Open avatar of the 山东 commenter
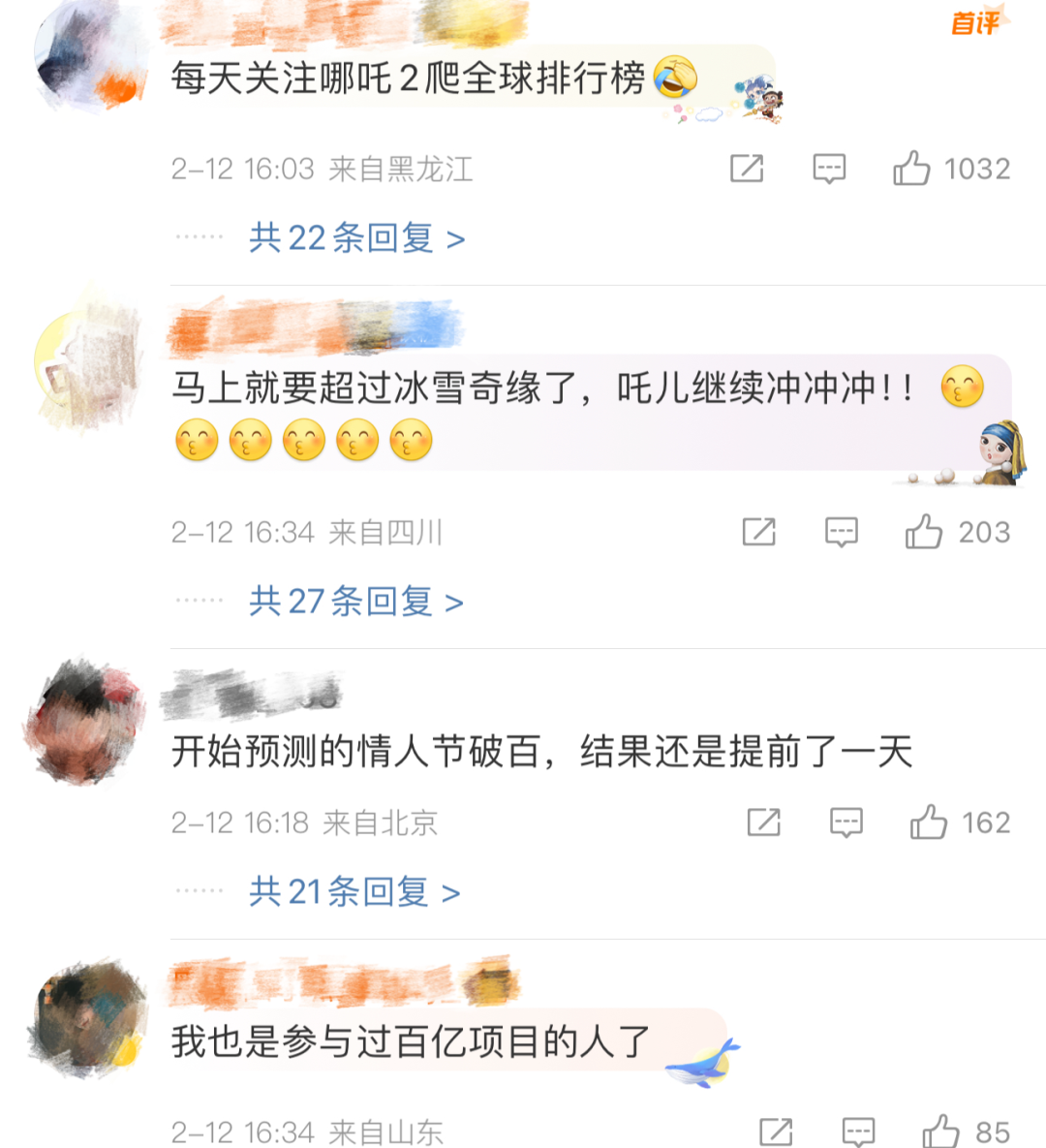Screen dimensions: 1046x1148 [89, 1017]
